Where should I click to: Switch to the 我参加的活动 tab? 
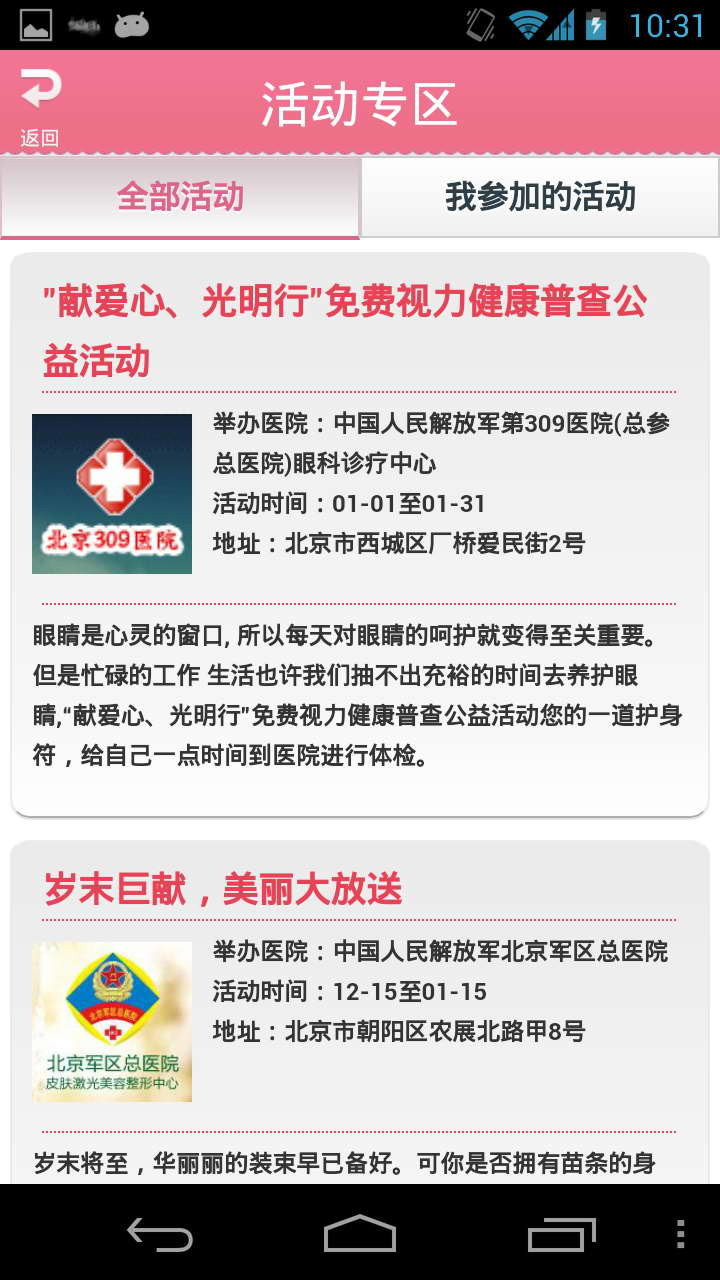[540, 197]
